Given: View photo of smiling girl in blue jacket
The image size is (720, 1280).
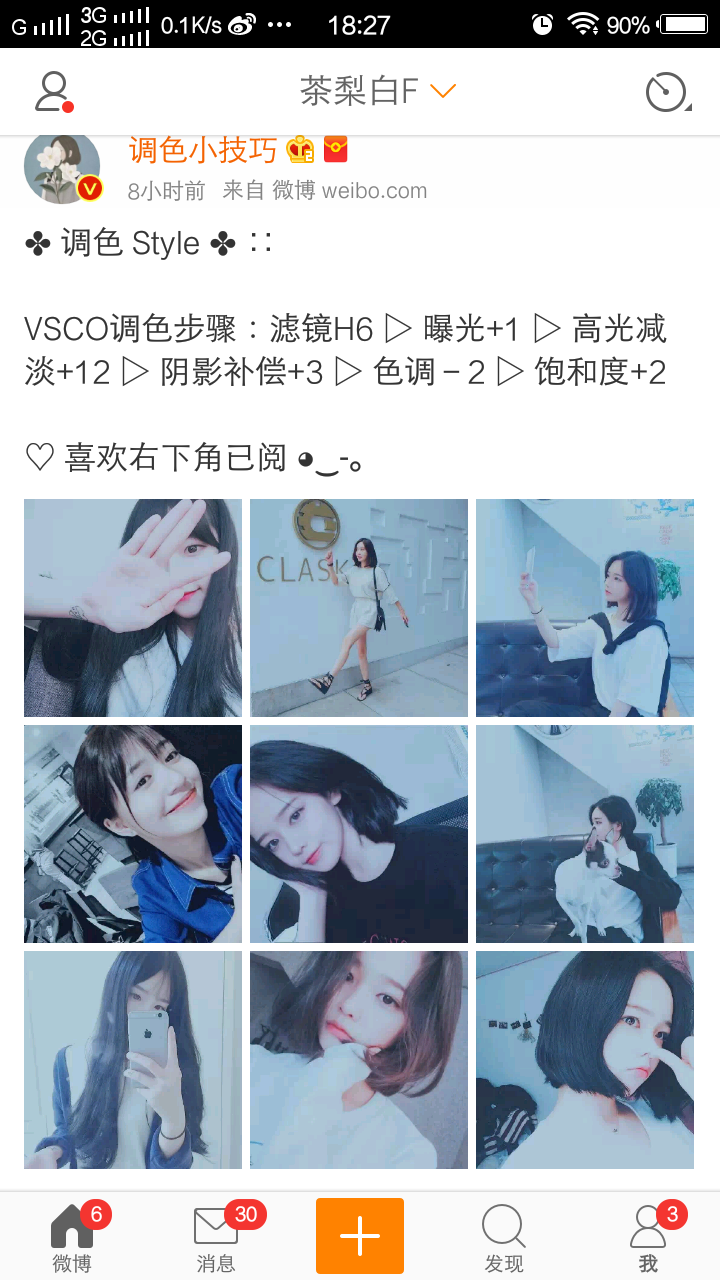Looking at the screenshot, I should (x=133, y=834).
